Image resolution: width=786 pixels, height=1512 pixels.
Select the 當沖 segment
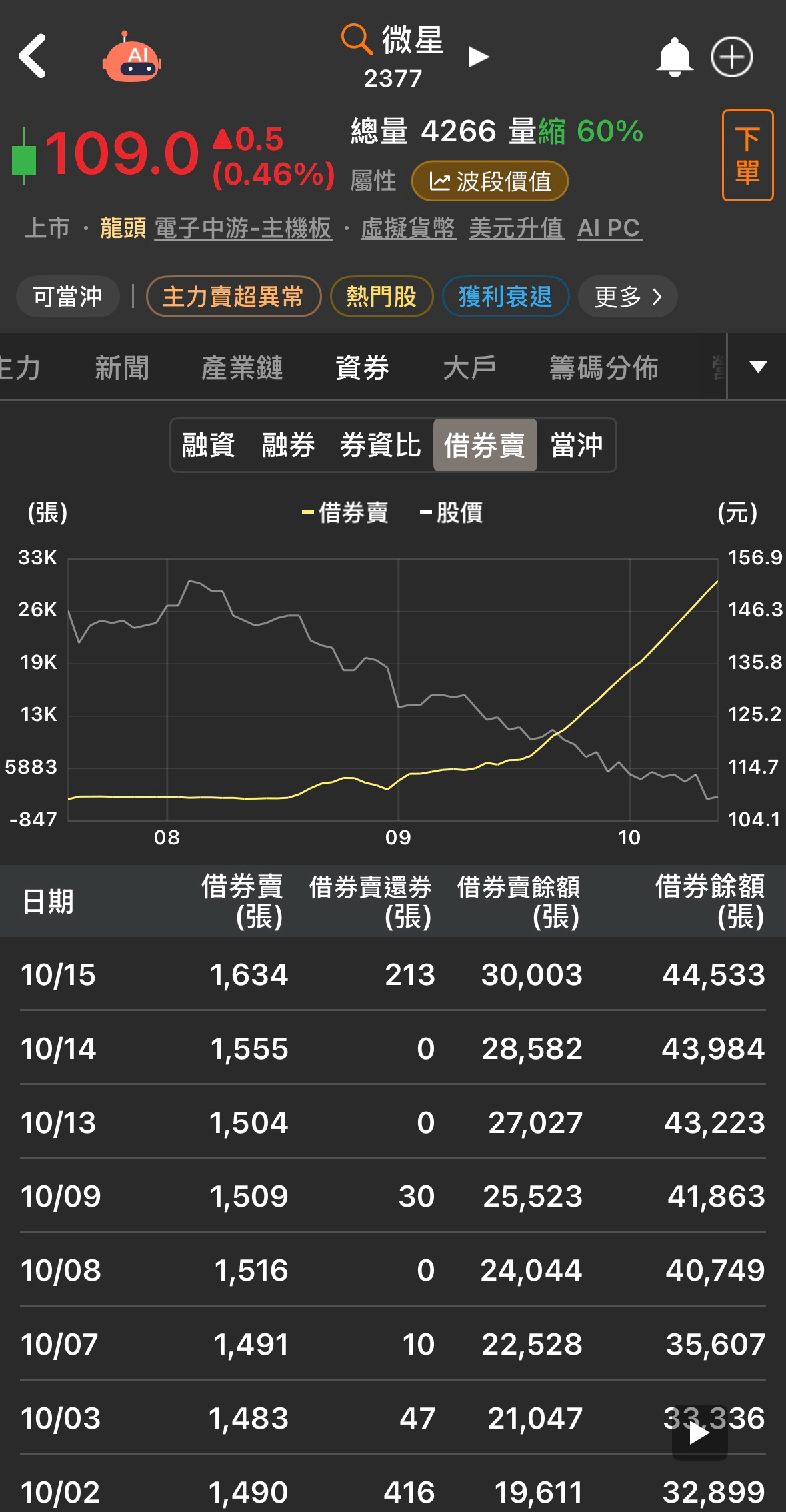point(577,445)
